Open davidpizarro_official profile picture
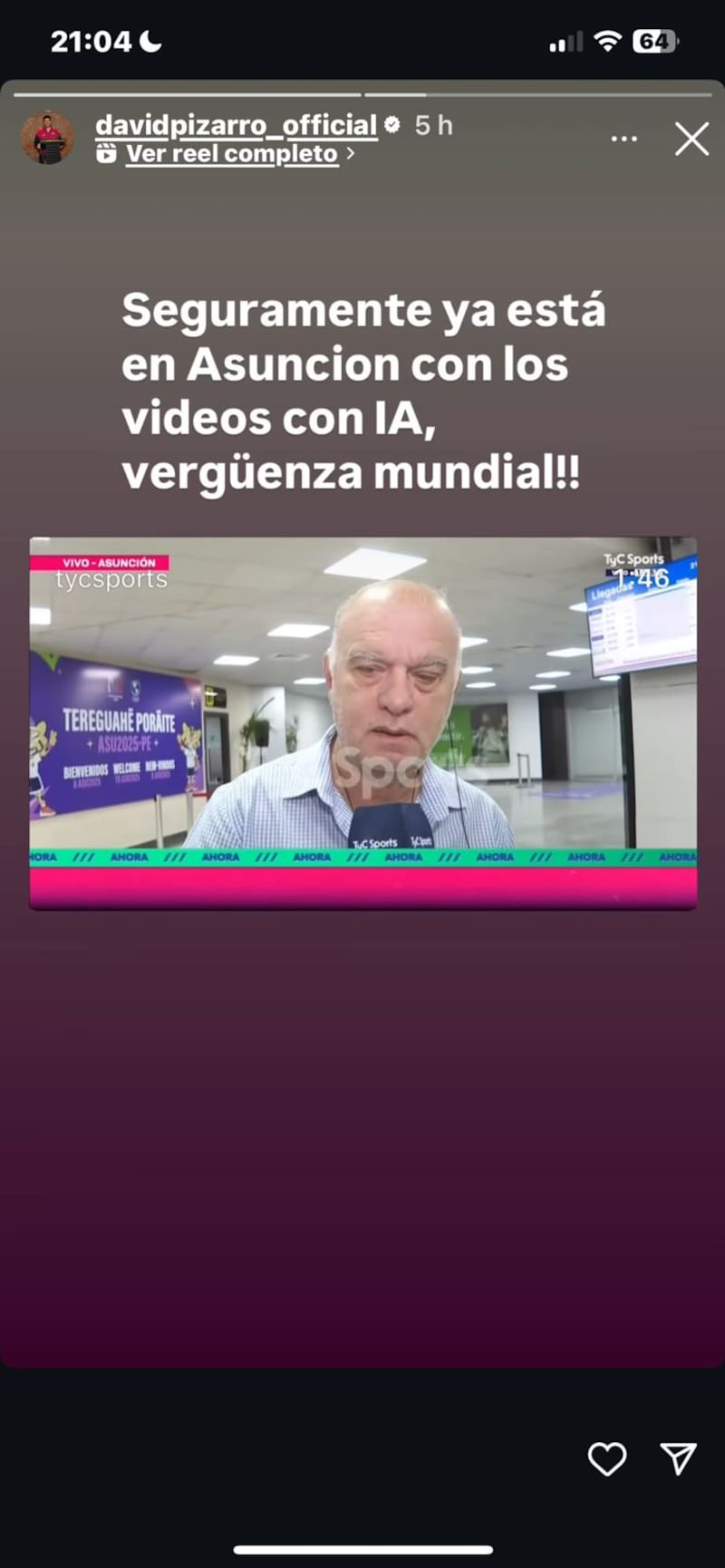The image size is (725, 1568). [x=48, y=138]
